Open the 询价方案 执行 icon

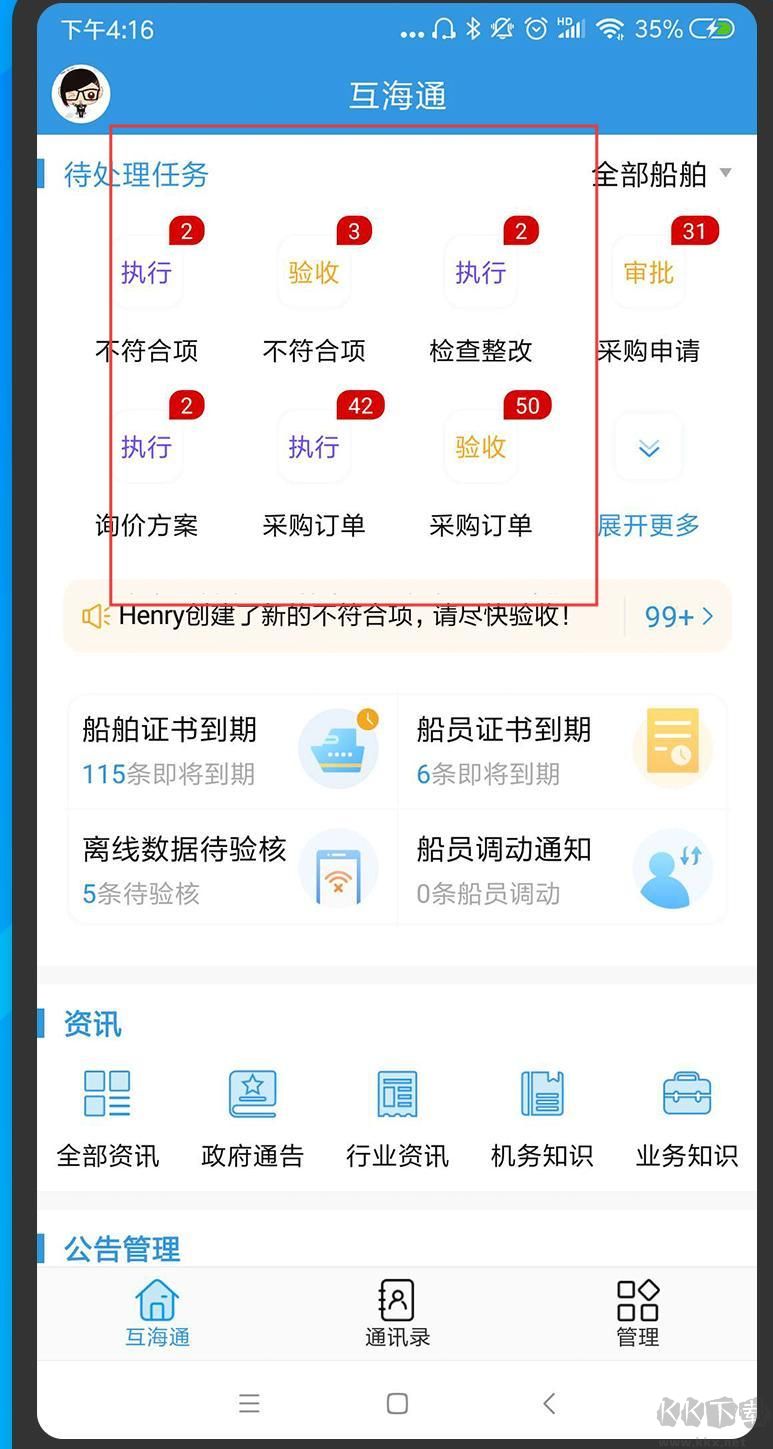(146, 447)
